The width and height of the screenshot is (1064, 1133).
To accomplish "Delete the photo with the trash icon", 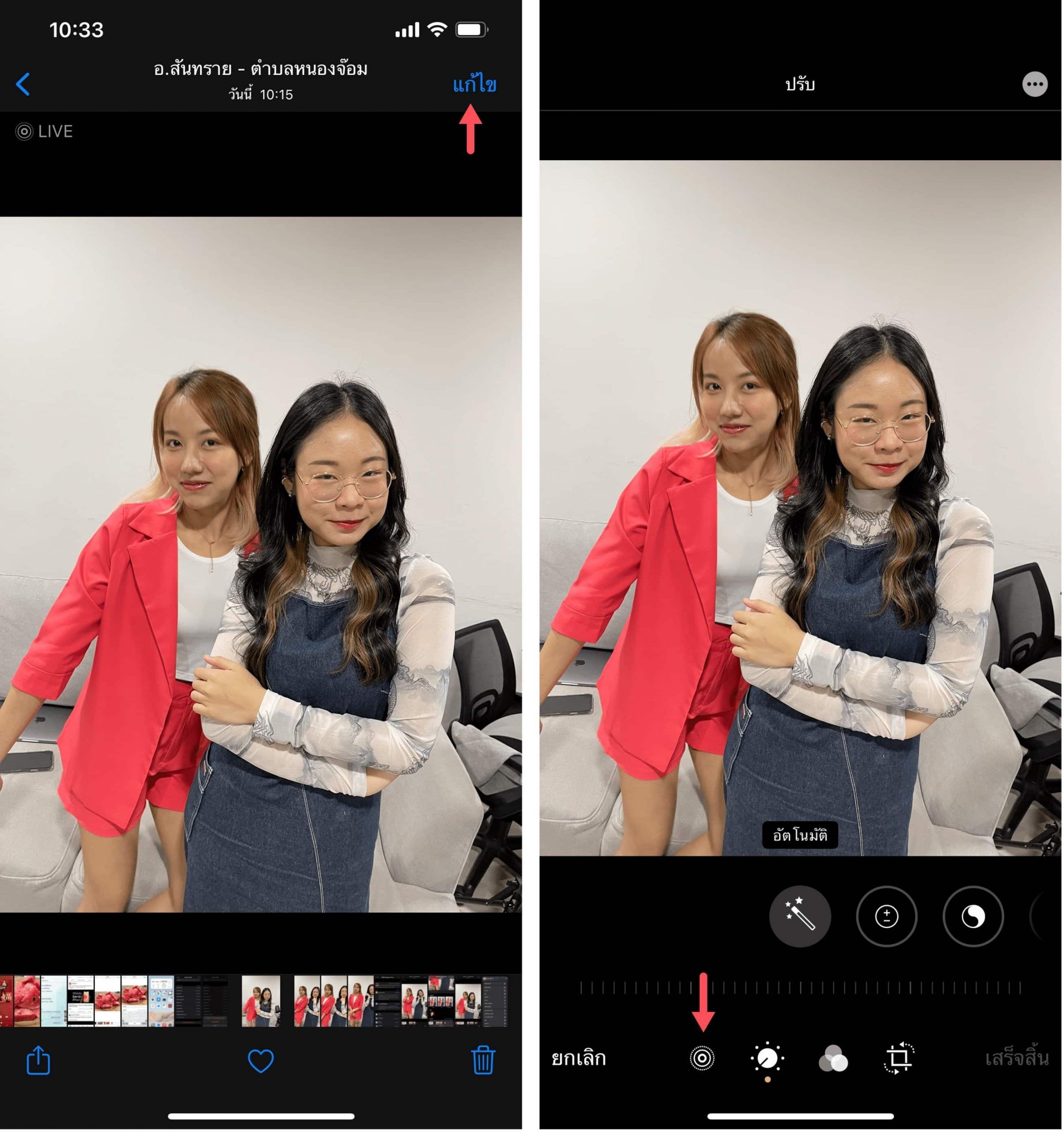I will pyautogui.click(x=483, y=1062).
